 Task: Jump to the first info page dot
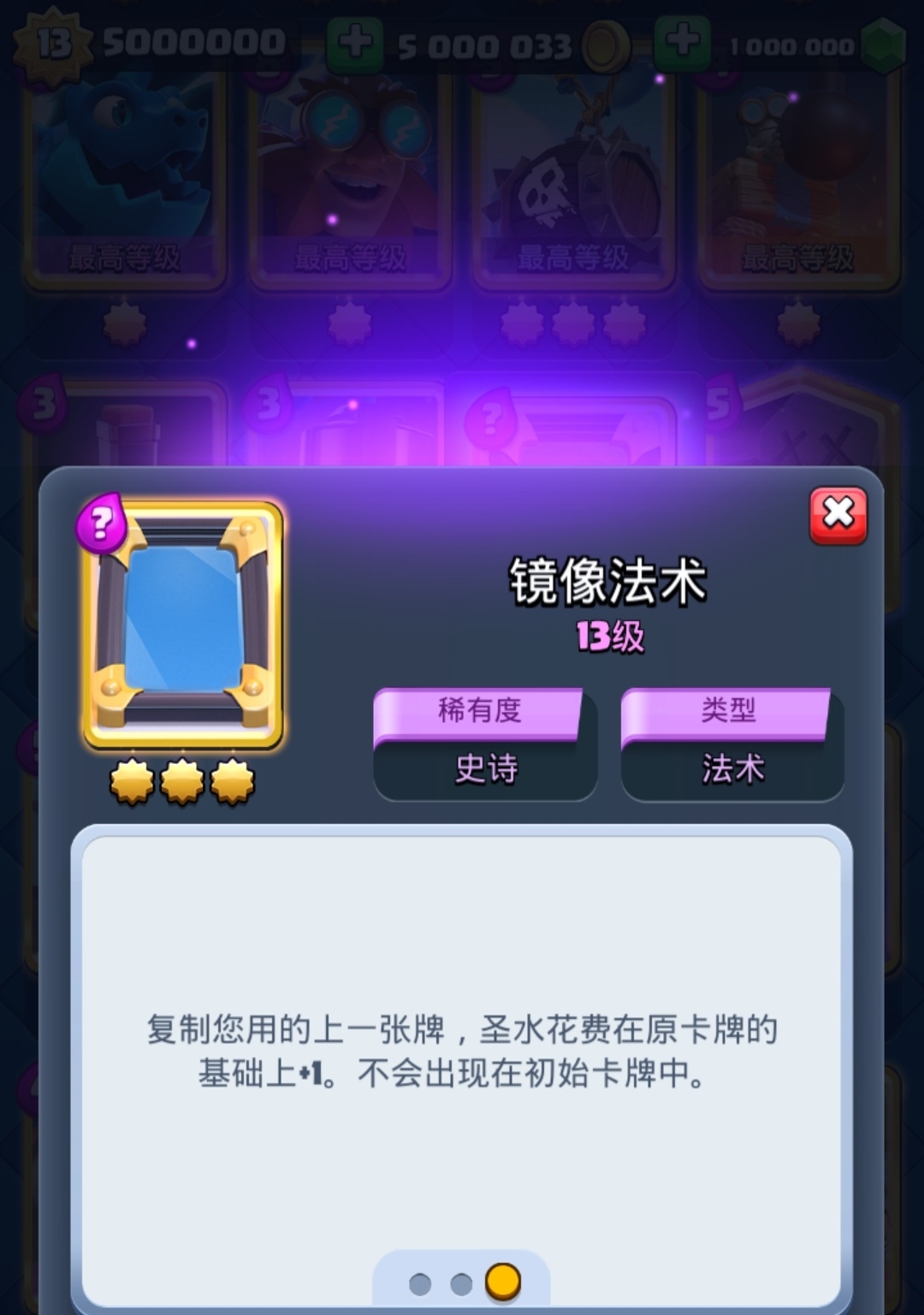tap(420, 1283)
